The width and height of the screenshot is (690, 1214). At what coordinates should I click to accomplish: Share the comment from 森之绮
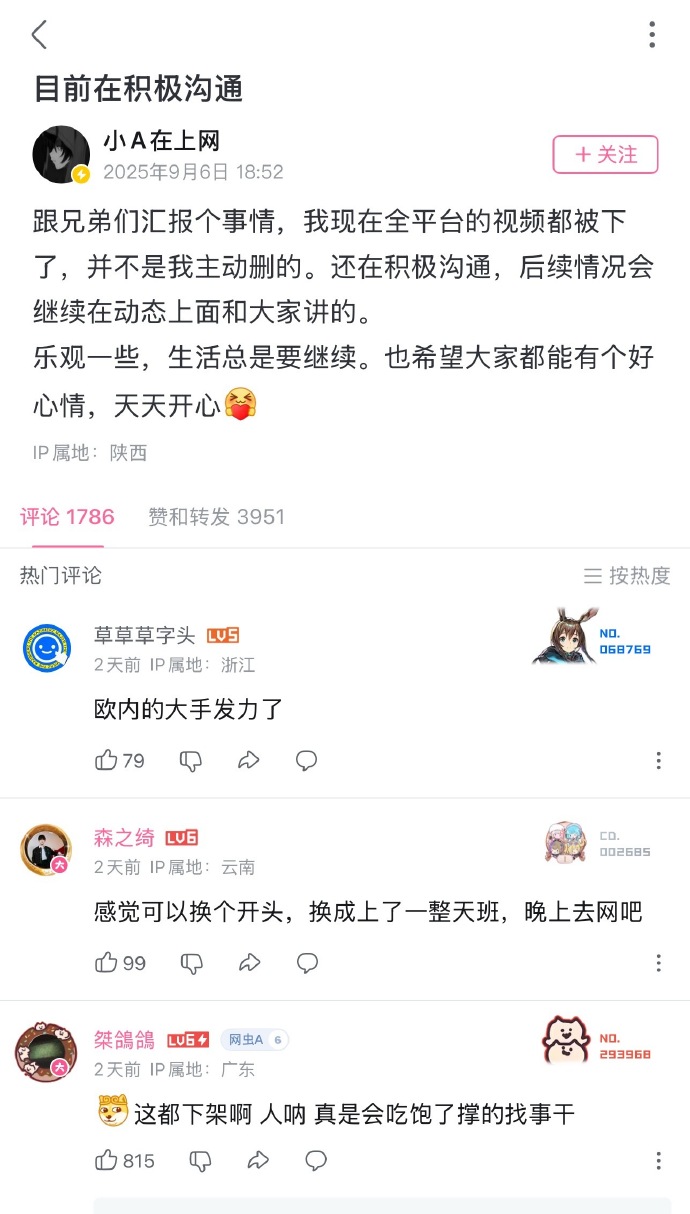click(249, 963)
